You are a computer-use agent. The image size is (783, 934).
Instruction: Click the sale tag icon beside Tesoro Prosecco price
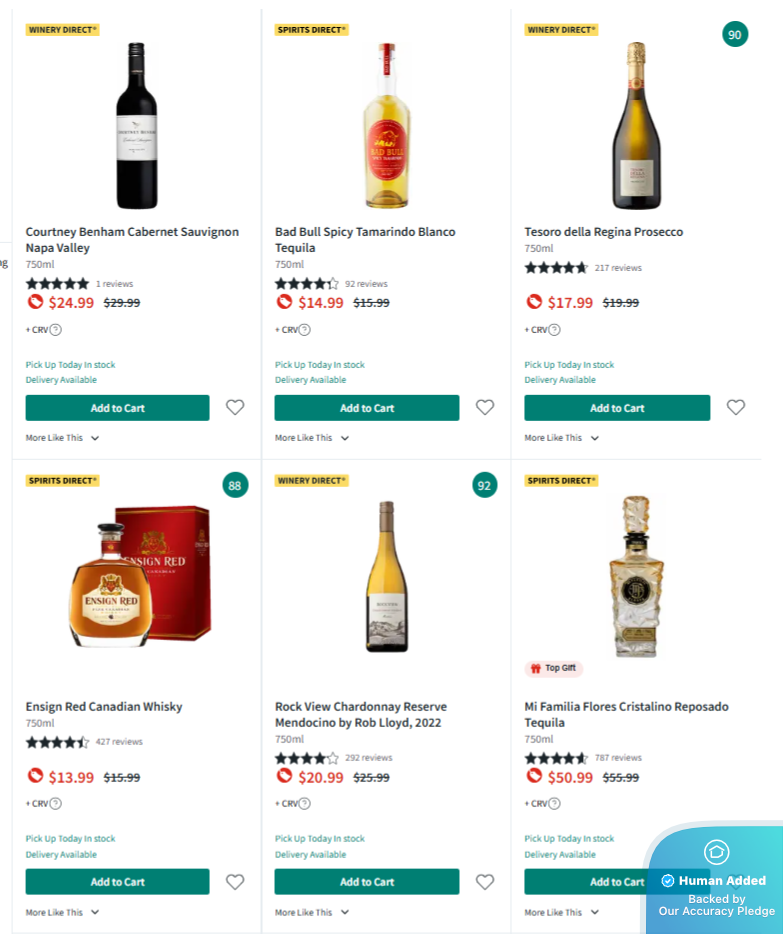coord(532,302)
